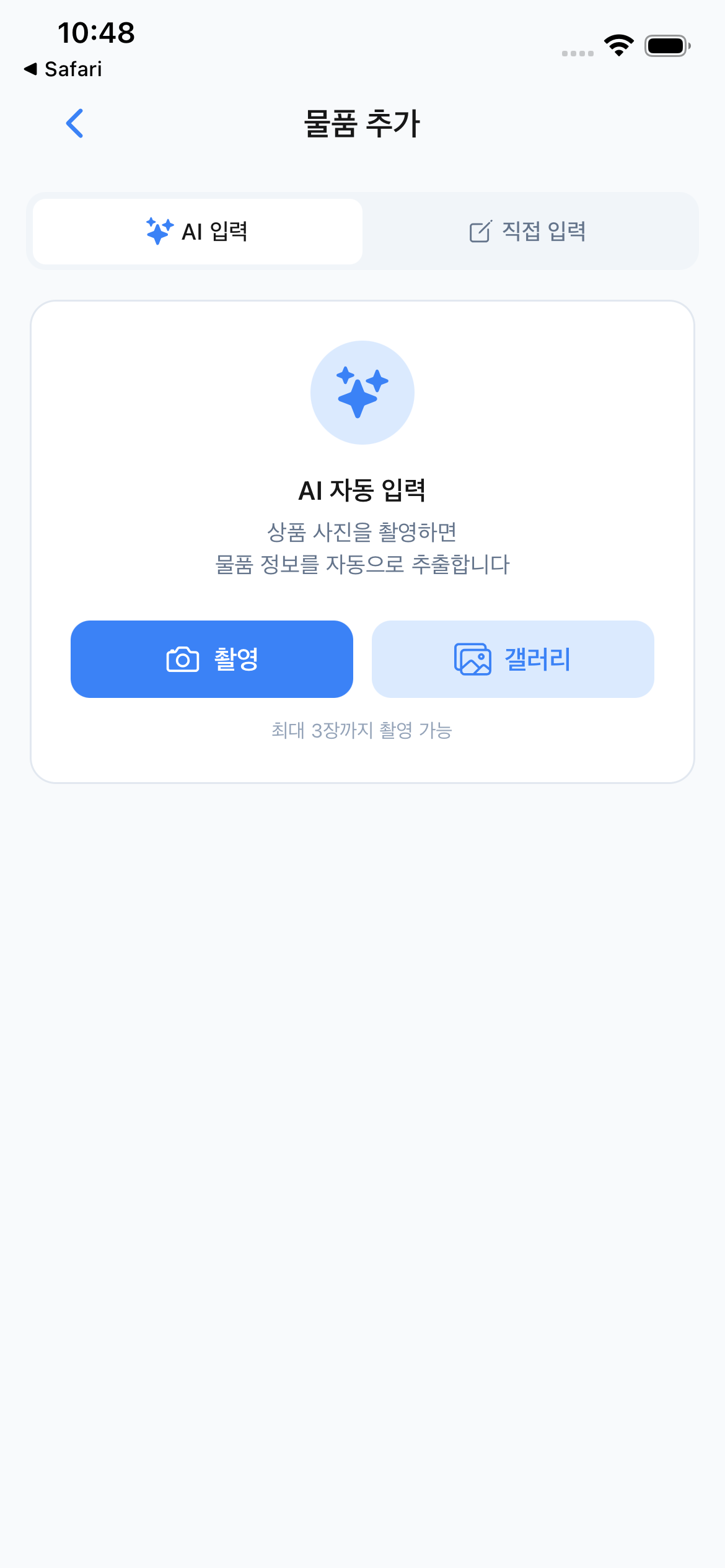
Task: Tap the Wi-Fi icon in the status bar
Action: tap(619, 43)
